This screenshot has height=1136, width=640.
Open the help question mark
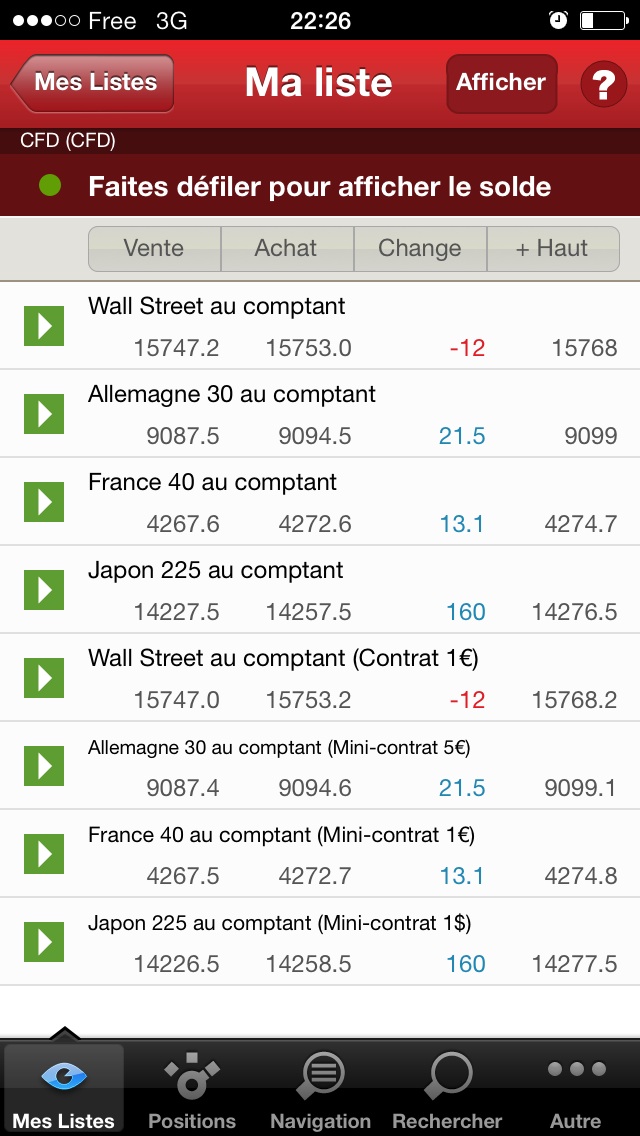click(603, 85)
